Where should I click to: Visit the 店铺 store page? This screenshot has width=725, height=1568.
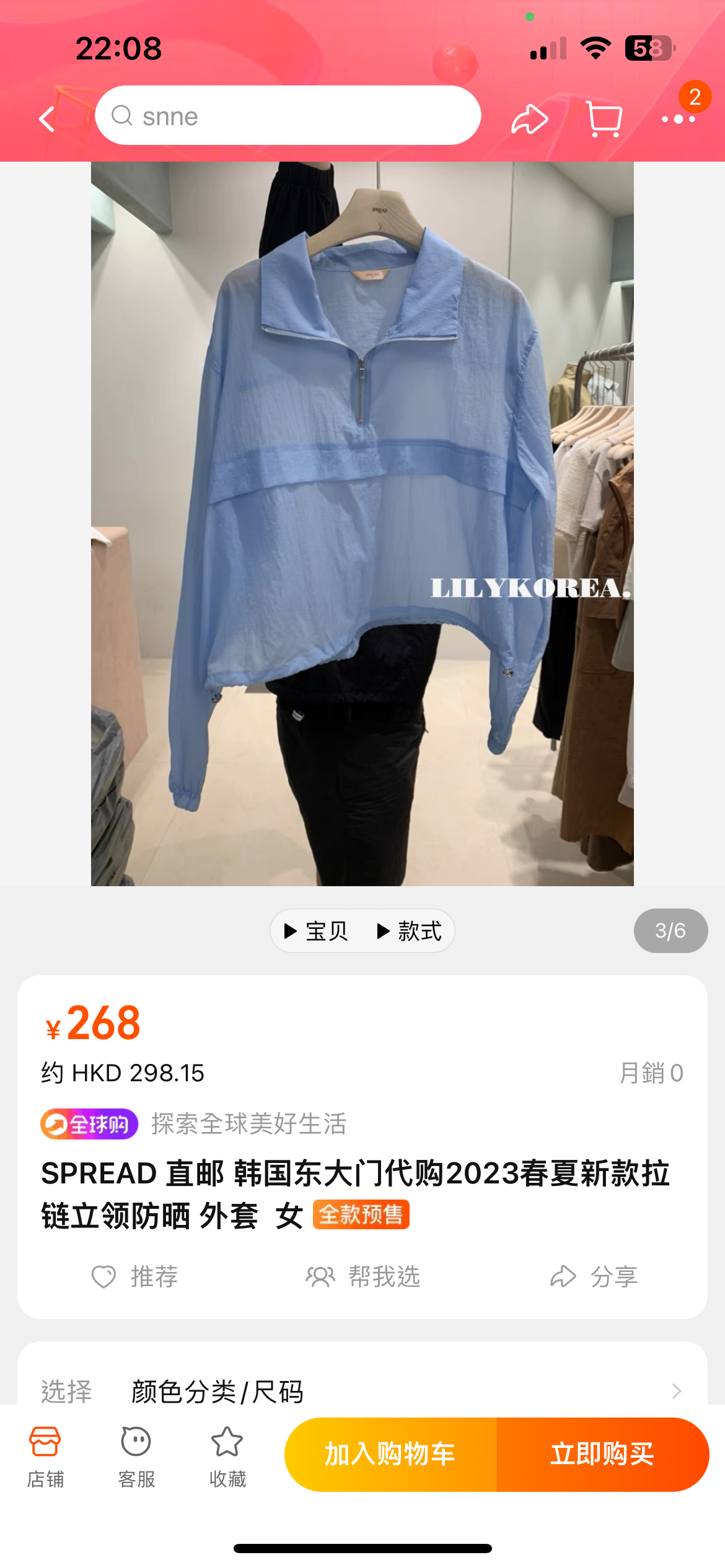coord(45,1456)
